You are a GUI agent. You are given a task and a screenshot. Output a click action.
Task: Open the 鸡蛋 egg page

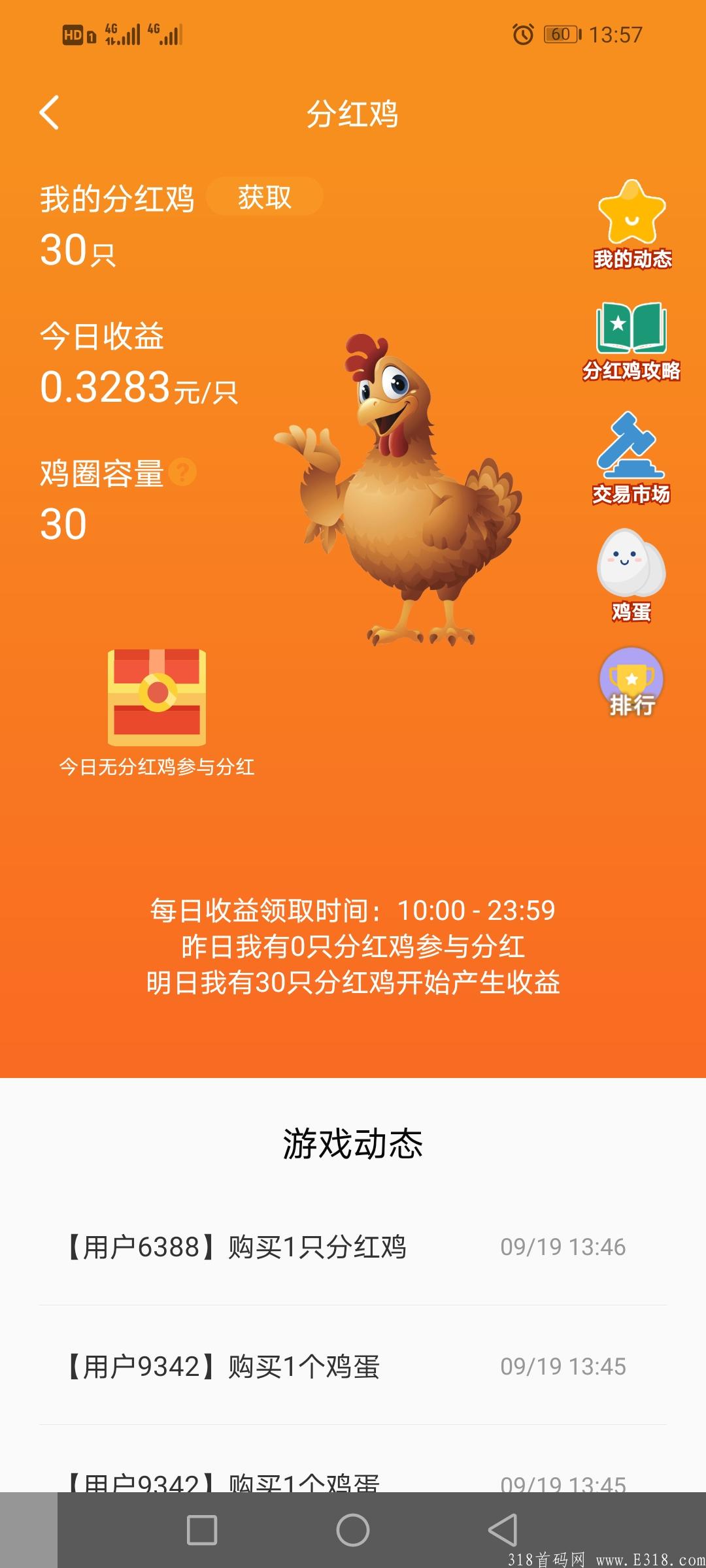(631, 574)
